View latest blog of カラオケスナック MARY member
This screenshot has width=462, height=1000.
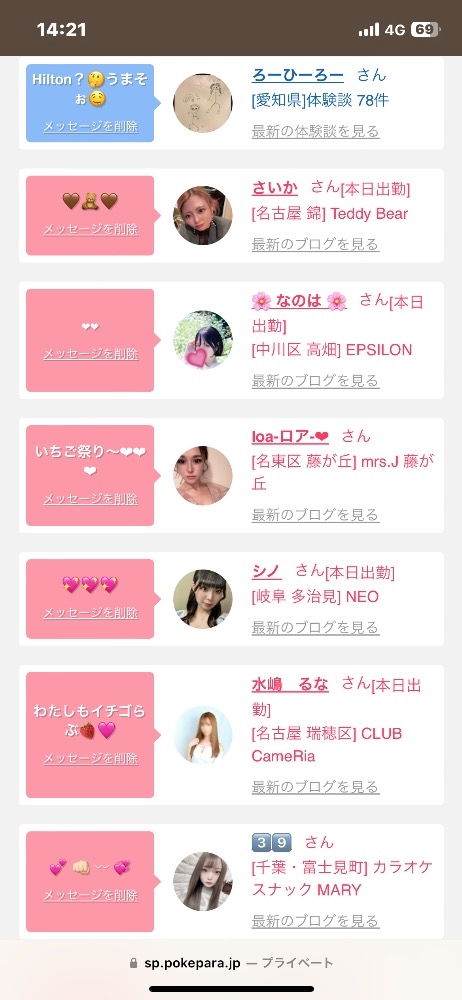315,921
